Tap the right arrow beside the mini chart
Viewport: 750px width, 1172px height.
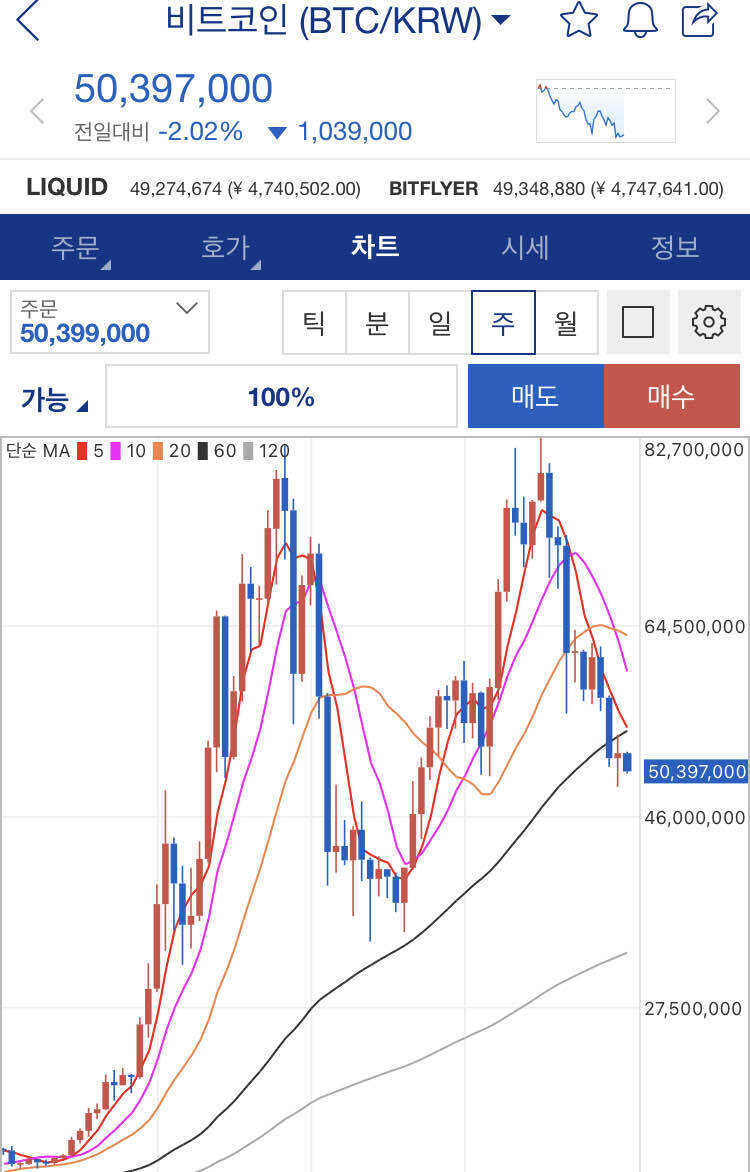(x=713, y=111)
